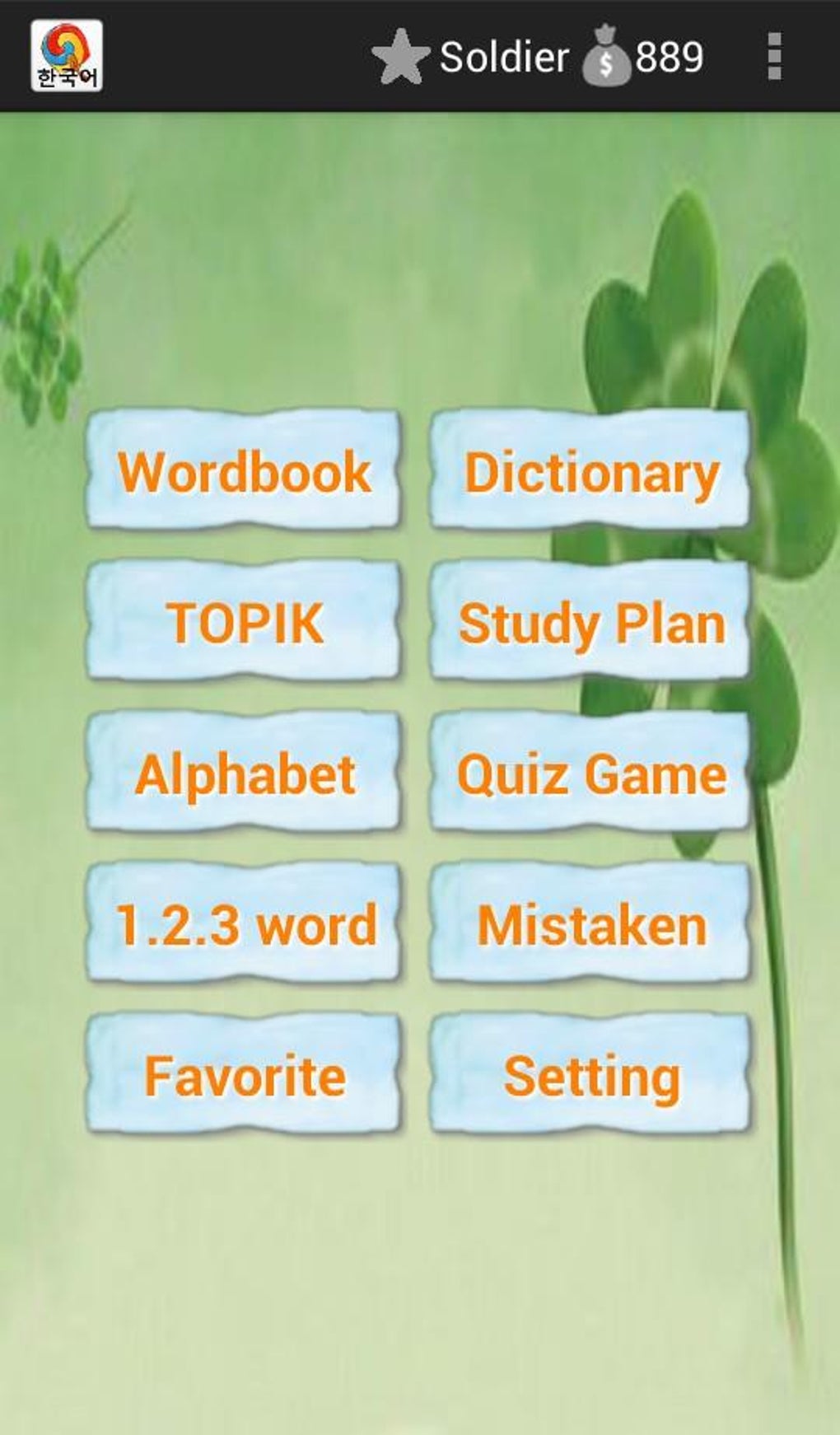Open Study Plan
This screenshot has width=840, height=1435.
pos(590,621)
